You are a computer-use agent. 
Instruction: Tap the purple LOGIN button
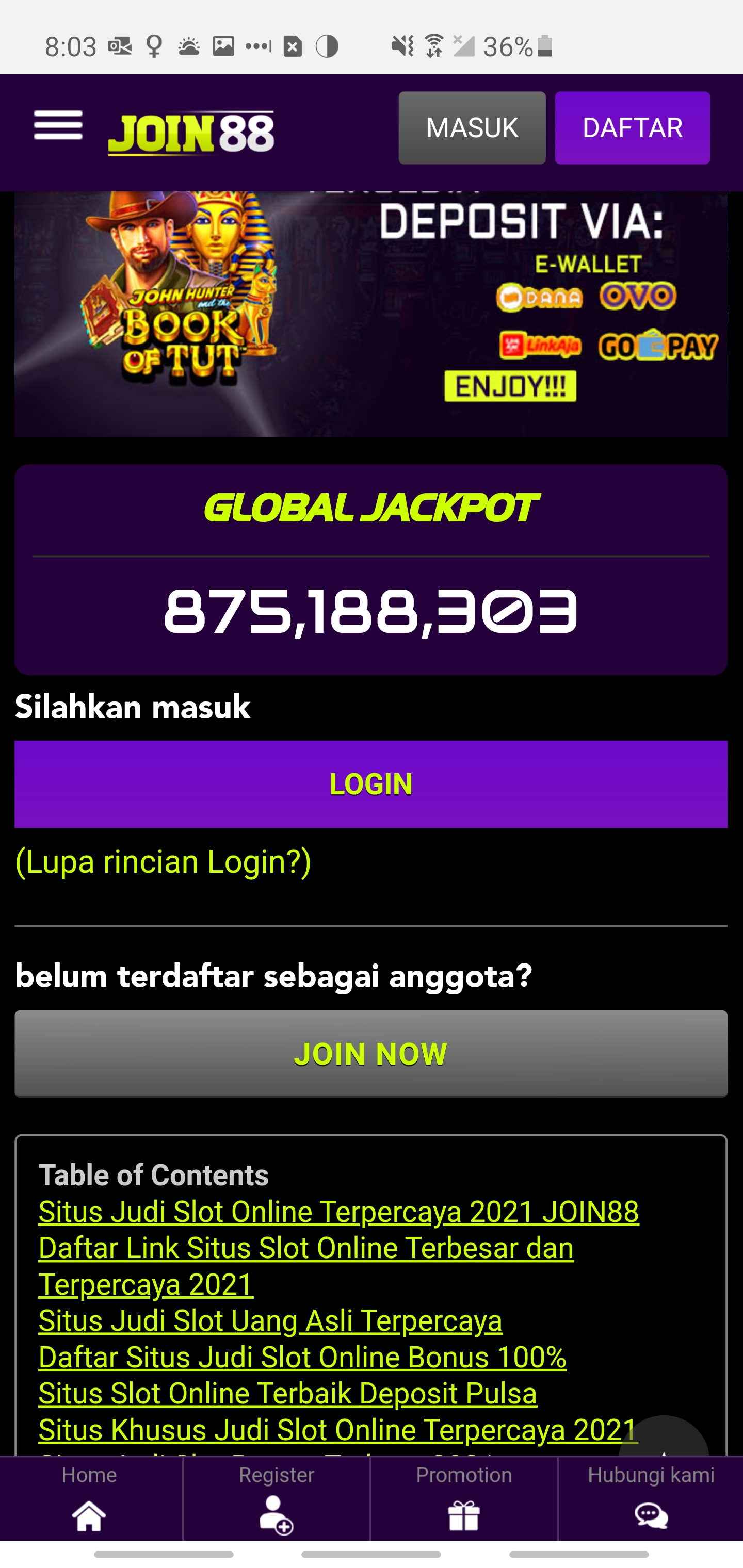371,783
